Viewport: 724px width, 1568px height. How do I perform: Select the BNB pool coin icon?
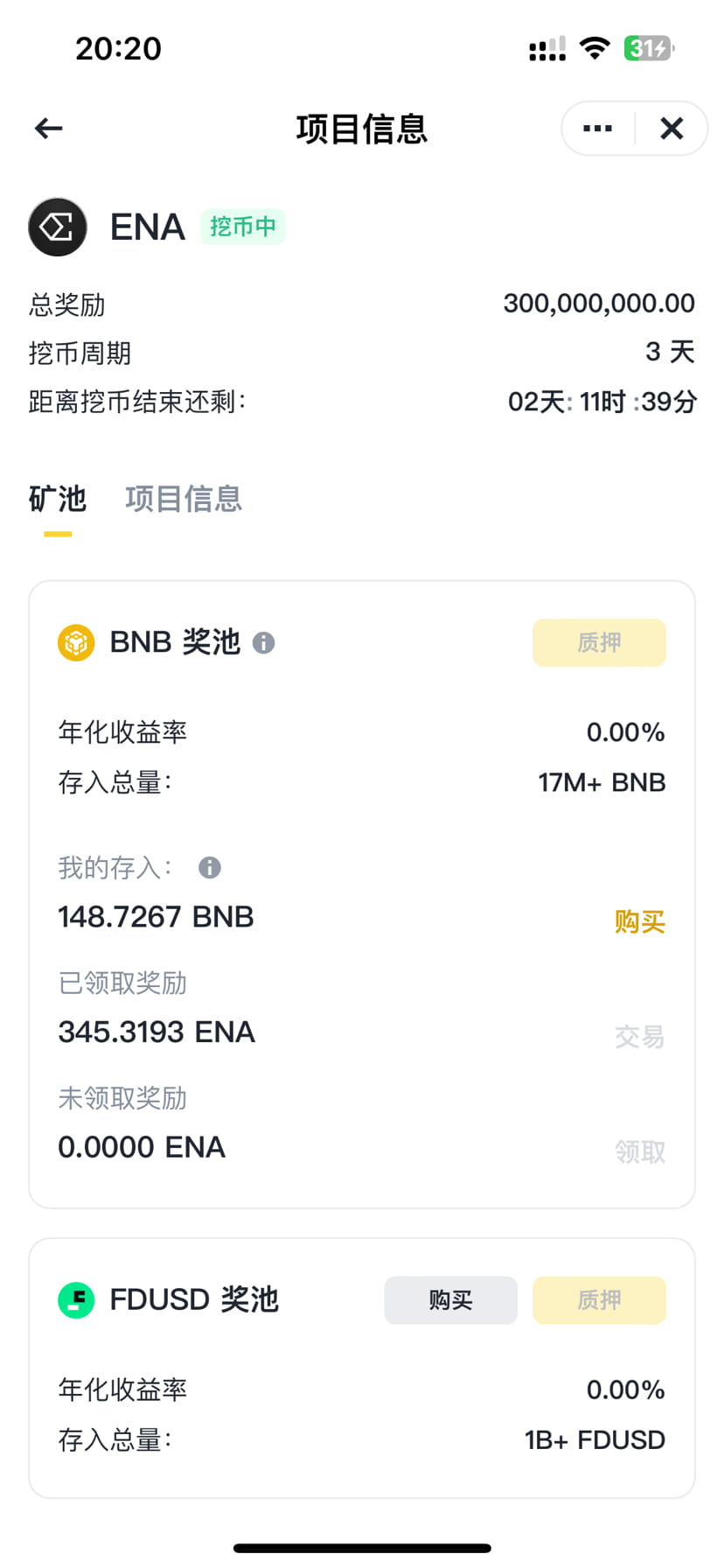pos(76,642)
